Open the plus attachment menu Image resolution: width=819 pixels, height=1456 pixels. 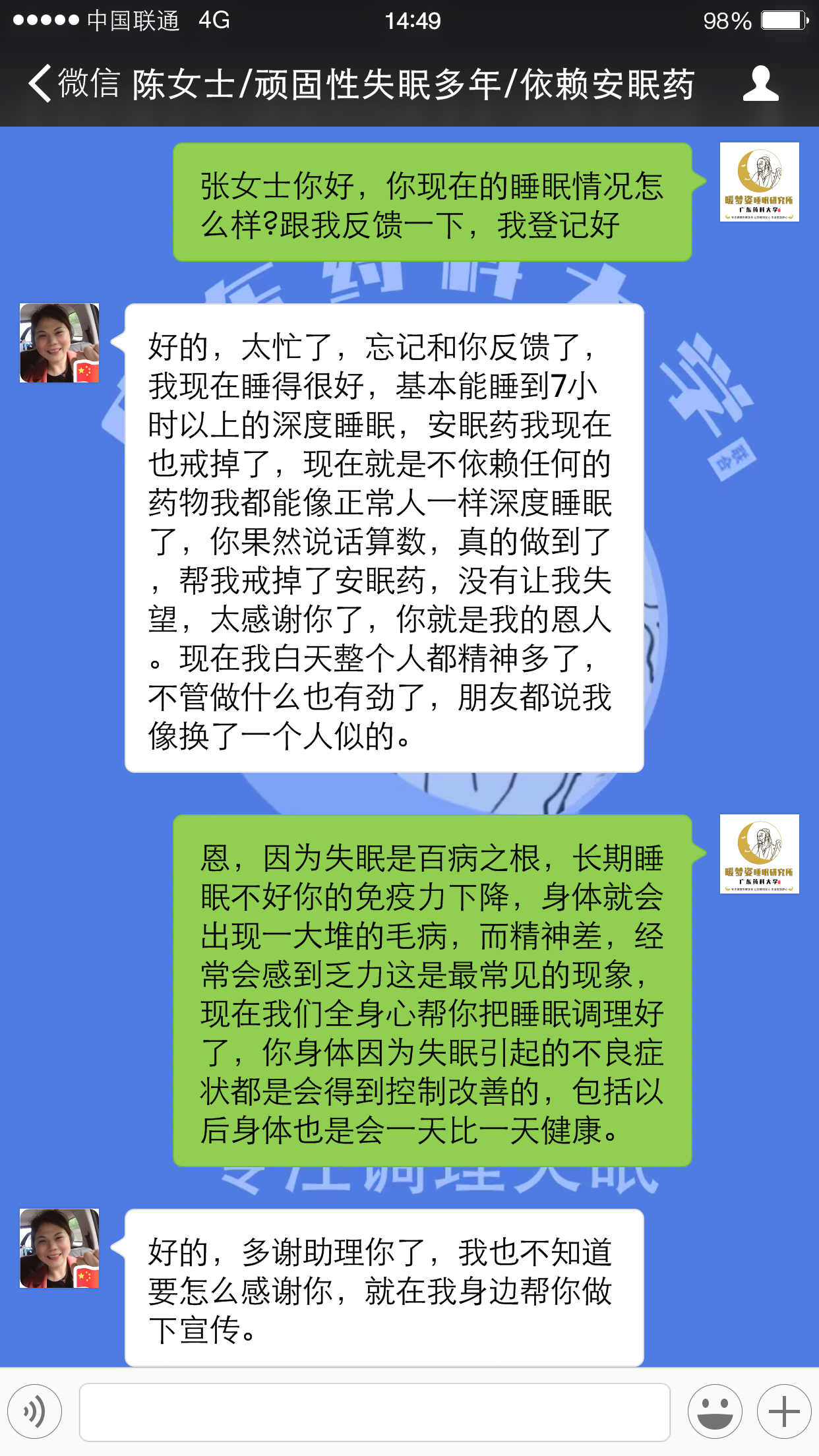coord(784,1412)
